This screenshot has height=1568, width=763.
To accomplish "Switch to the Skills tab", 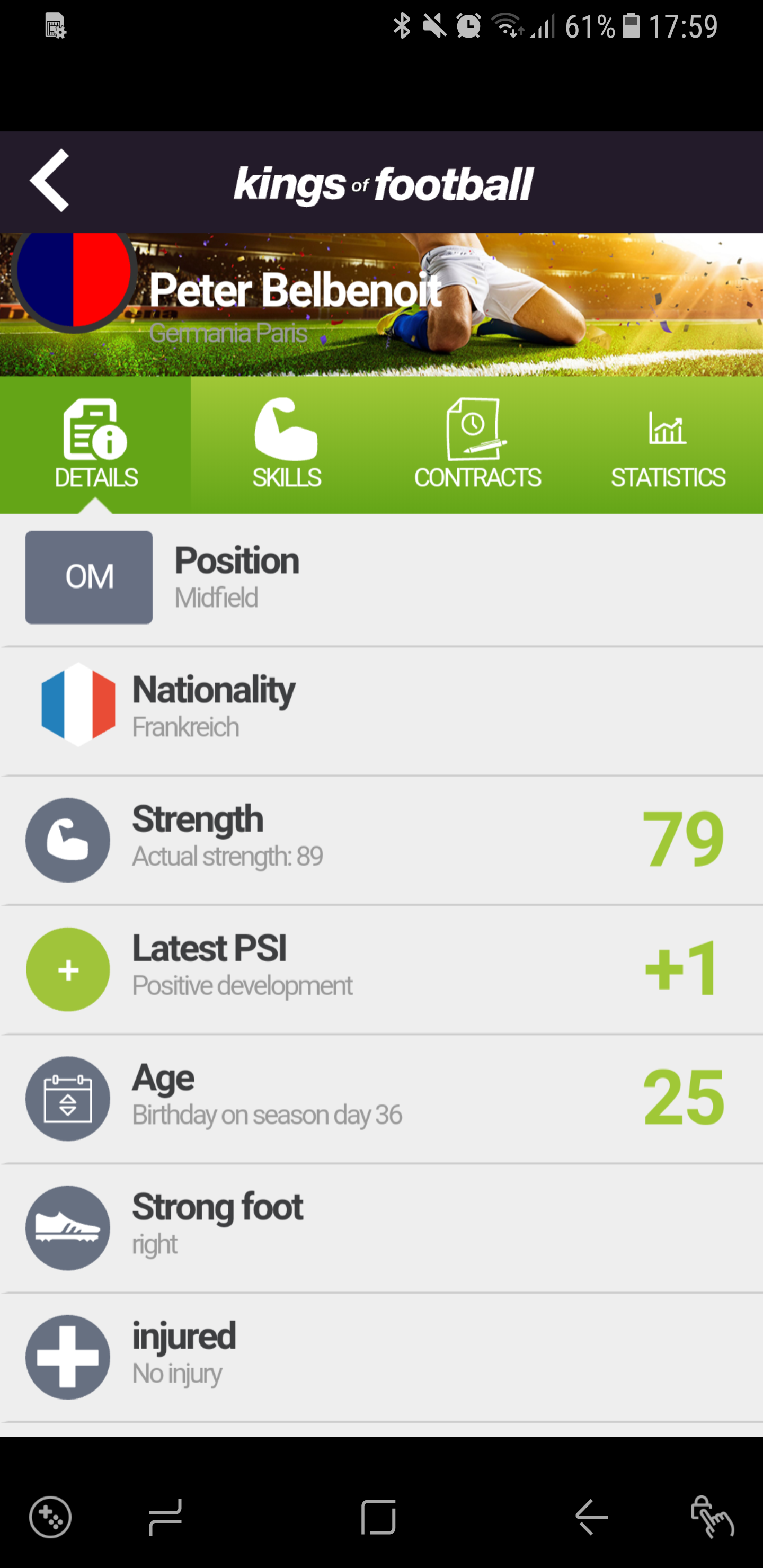I will tap(286, 445).
